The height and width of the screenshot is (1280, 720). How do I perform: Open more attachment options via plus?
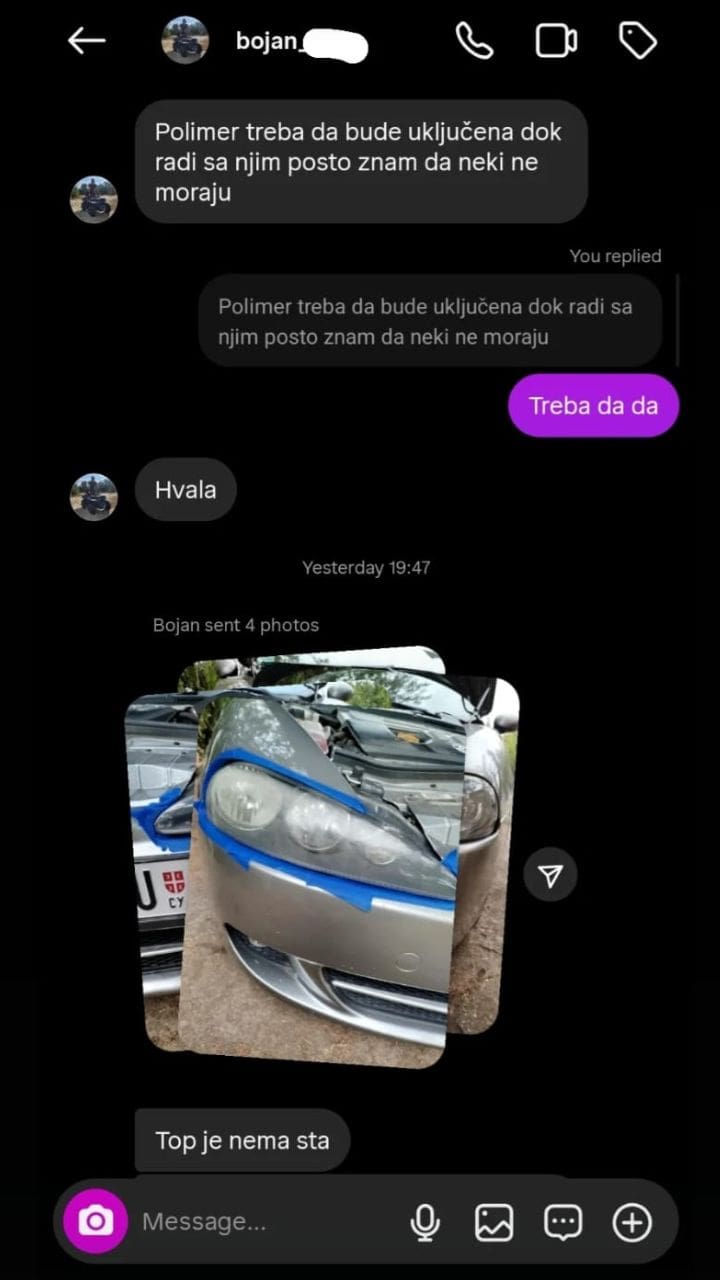(632, 1222)
